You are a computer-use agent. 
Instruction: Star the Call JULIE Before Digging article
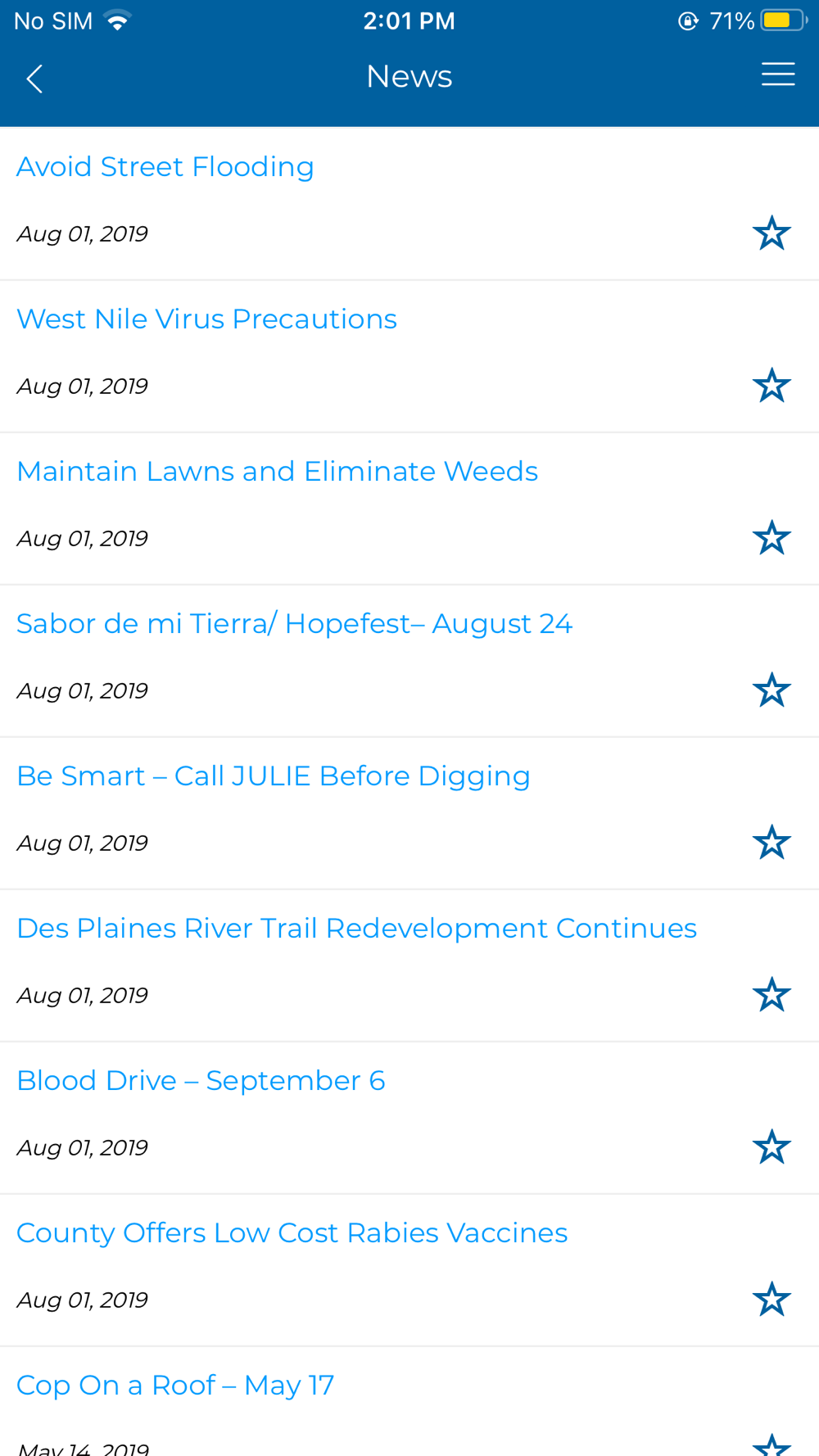pos(771,843)
